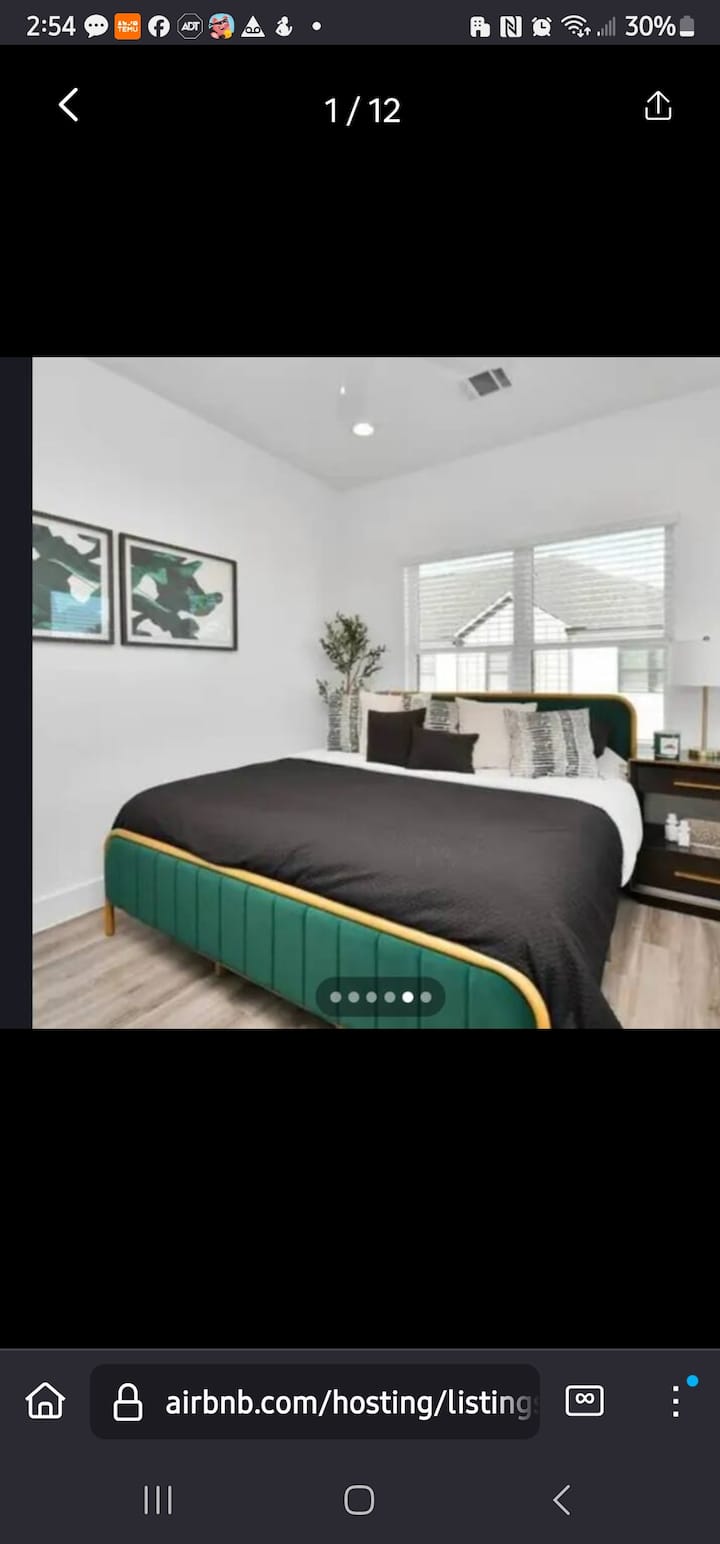Open the browser tabs switcher
This screenshot has height=1544, width=720.
[584, 1401]
